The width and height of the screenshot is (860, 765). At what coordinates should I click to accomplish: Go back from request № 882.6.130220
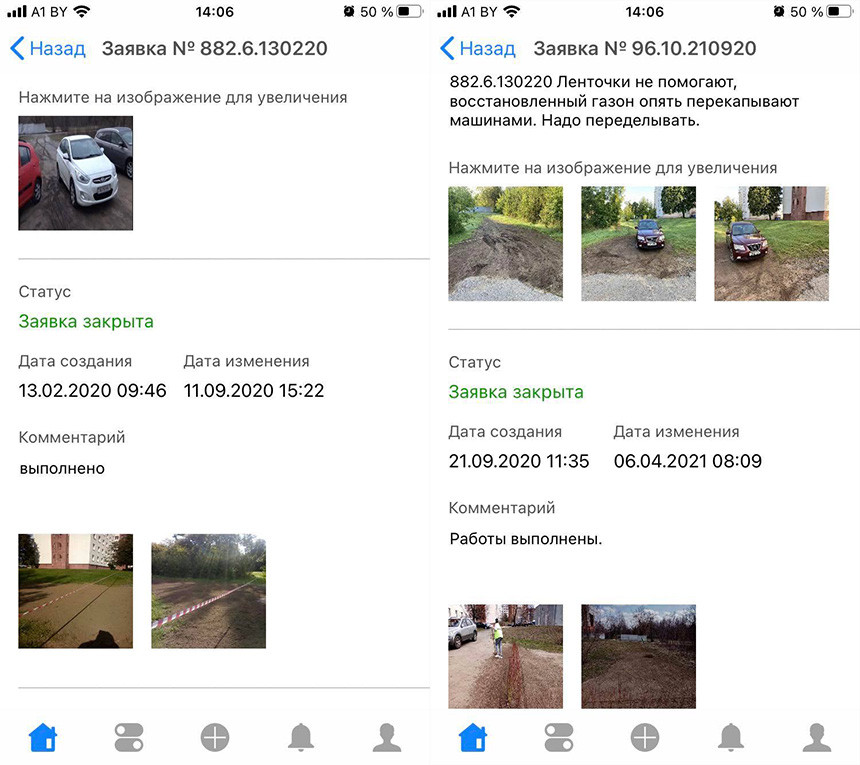48,48
